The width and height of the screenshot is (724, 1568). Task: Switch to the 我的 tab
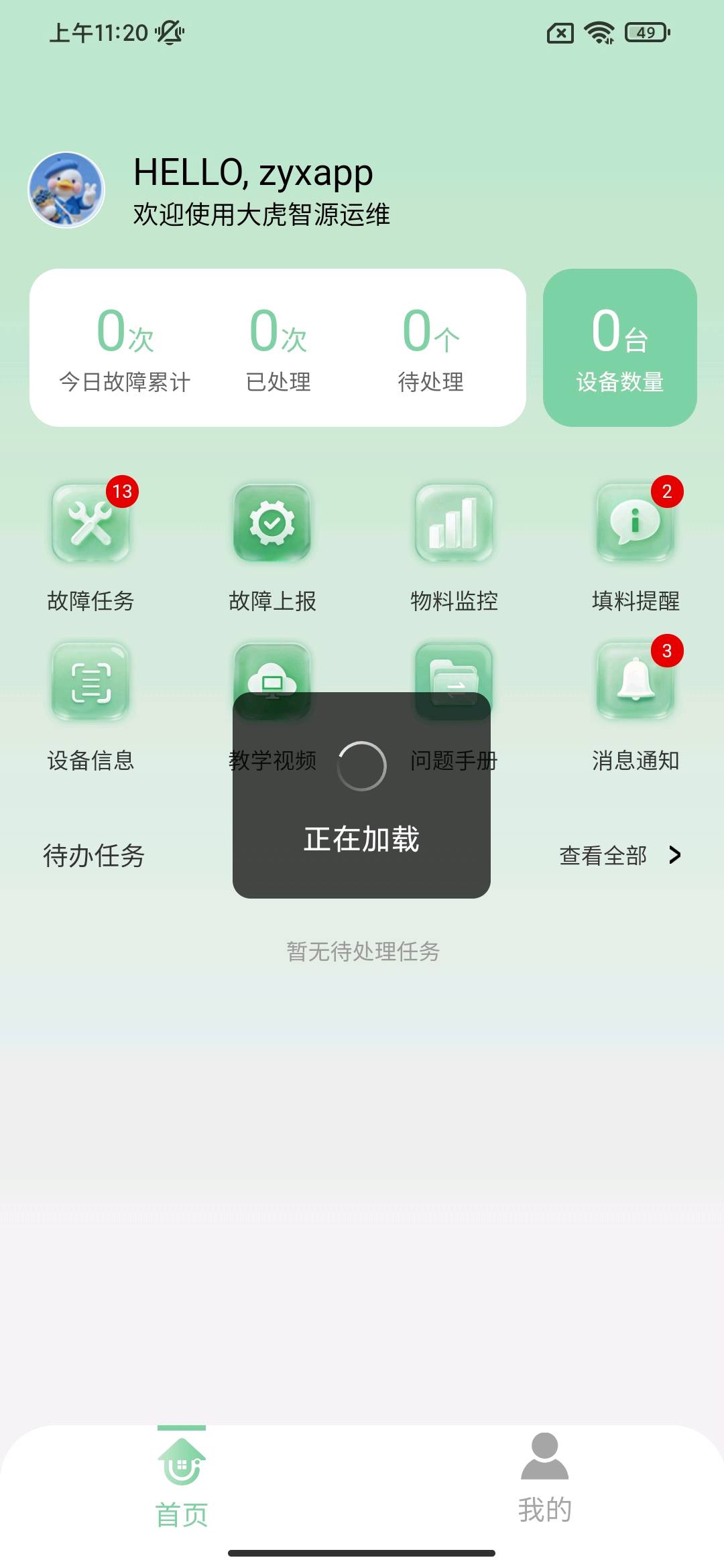544,1476
